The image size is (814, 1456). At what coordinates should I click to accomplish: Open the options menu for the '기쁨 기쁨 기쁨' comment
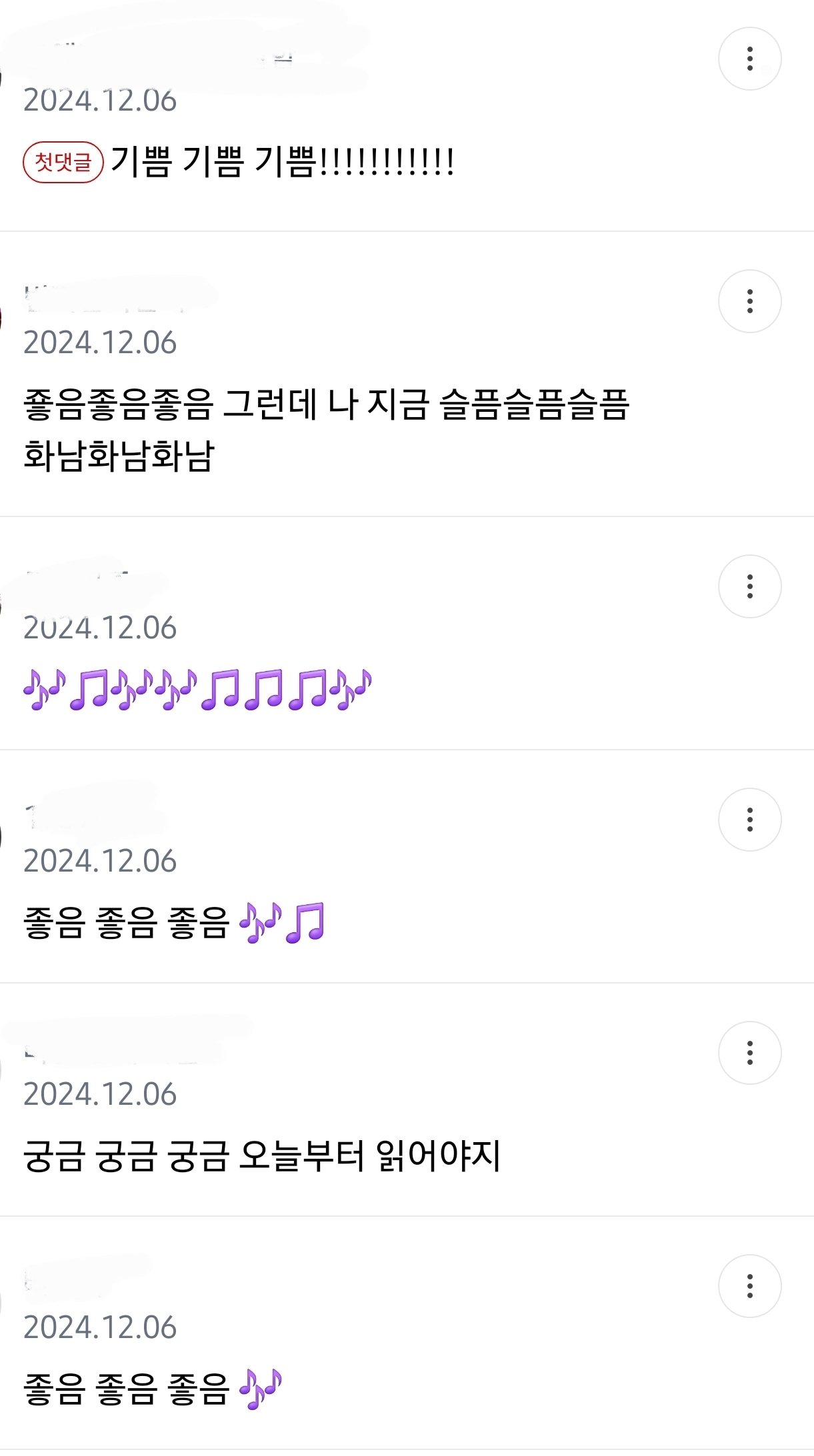pos(749,59)
